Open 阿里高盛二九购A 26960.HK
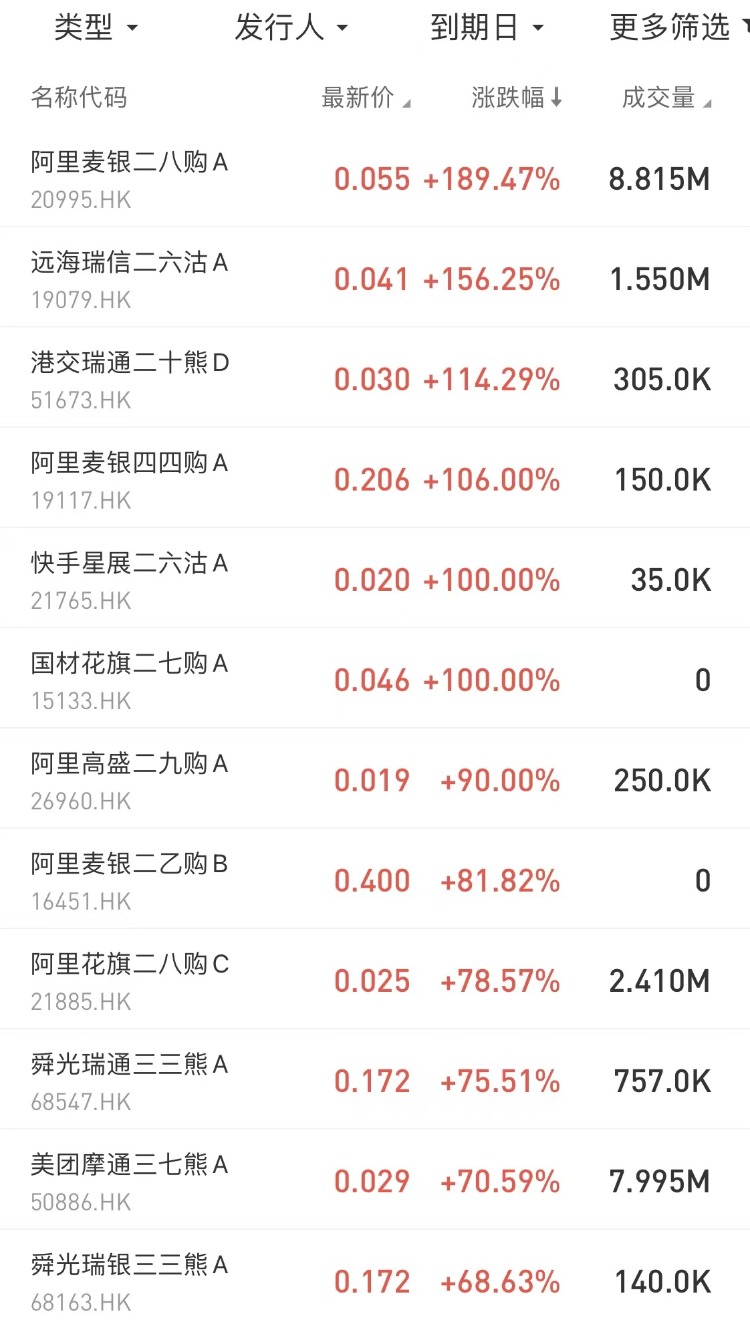Screen dimensions: 750x1324 tap(375, 778)
